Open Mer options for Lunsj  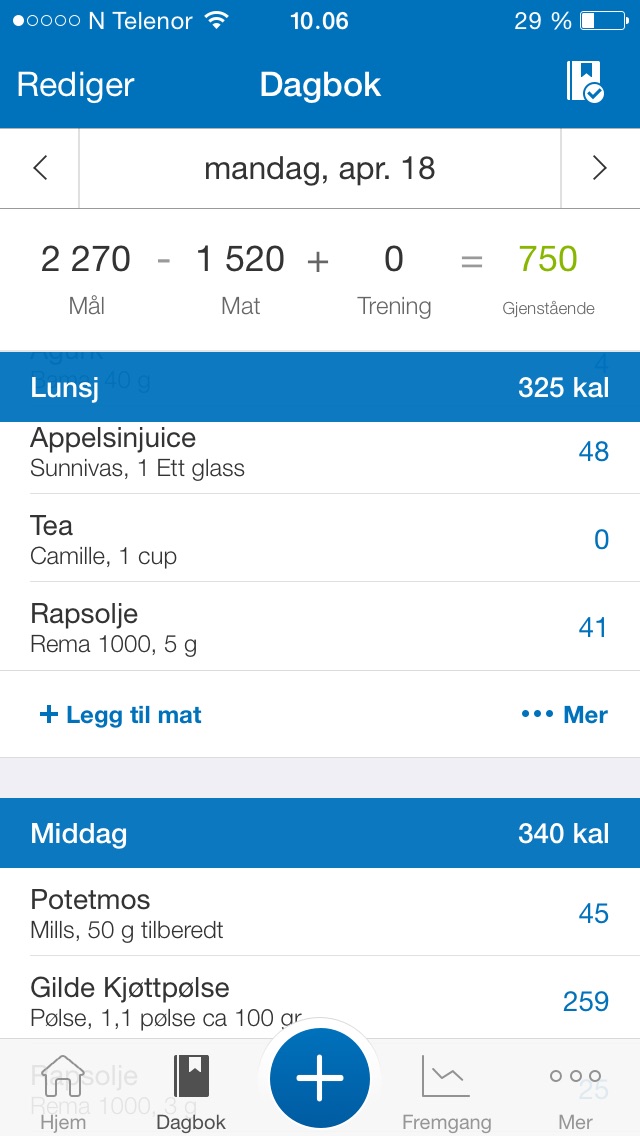pos(565,715)
